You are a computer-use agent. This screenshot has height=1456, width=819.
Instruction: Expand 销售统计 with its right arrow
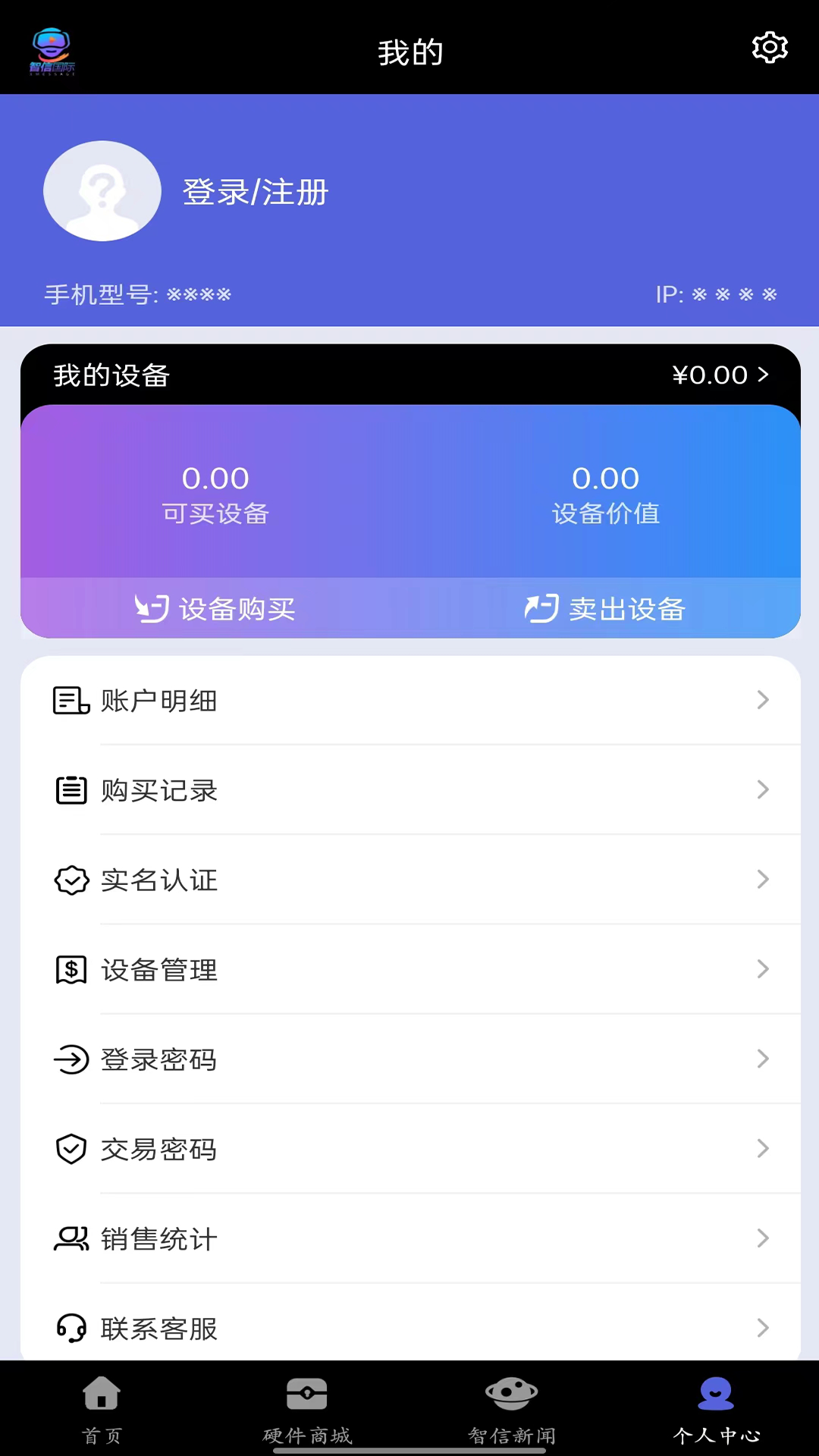click(x=763, y=1238)
